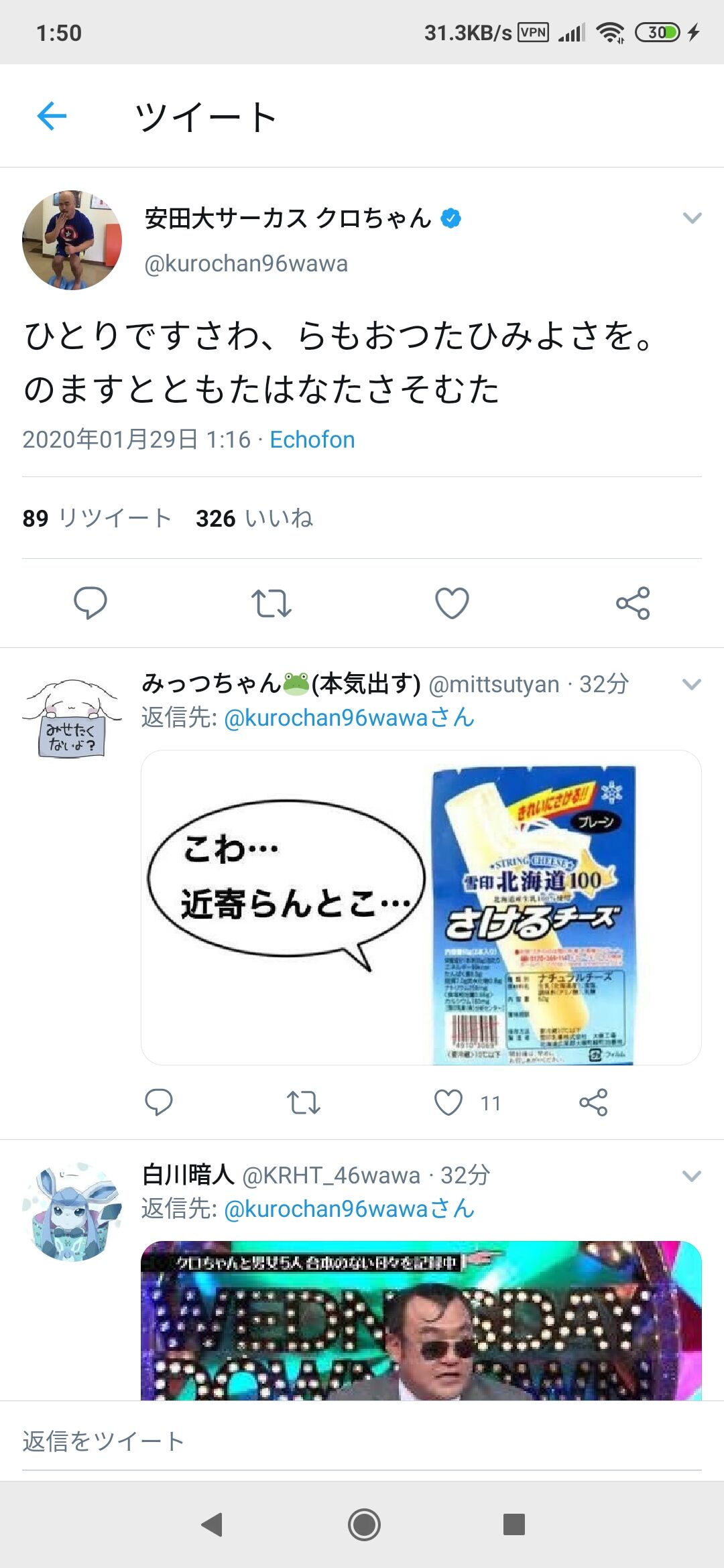
Task: Open みっつちゃん's profile avatar
Action: (x=72, y=718)
